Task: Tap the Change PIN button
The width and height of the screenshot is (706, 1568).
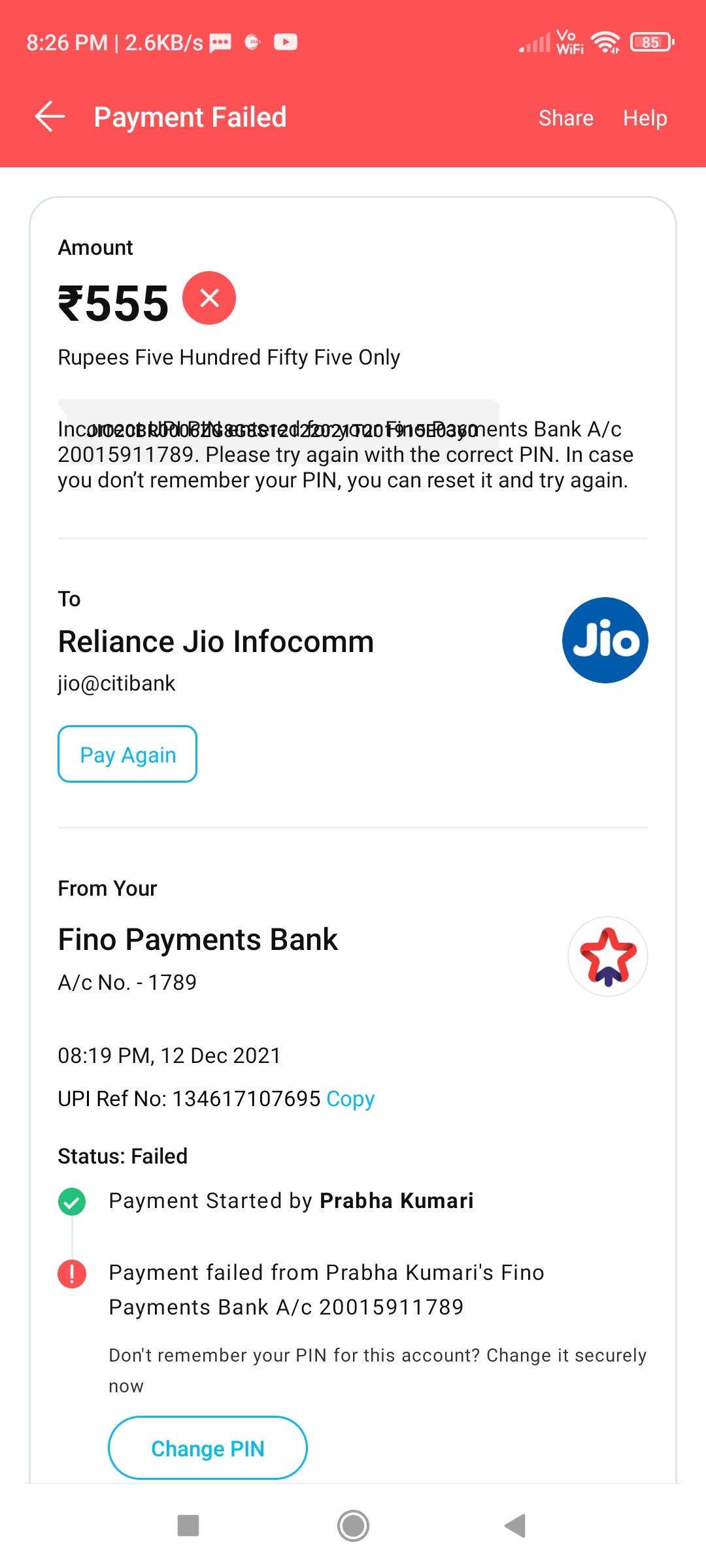Action: 208,1448
